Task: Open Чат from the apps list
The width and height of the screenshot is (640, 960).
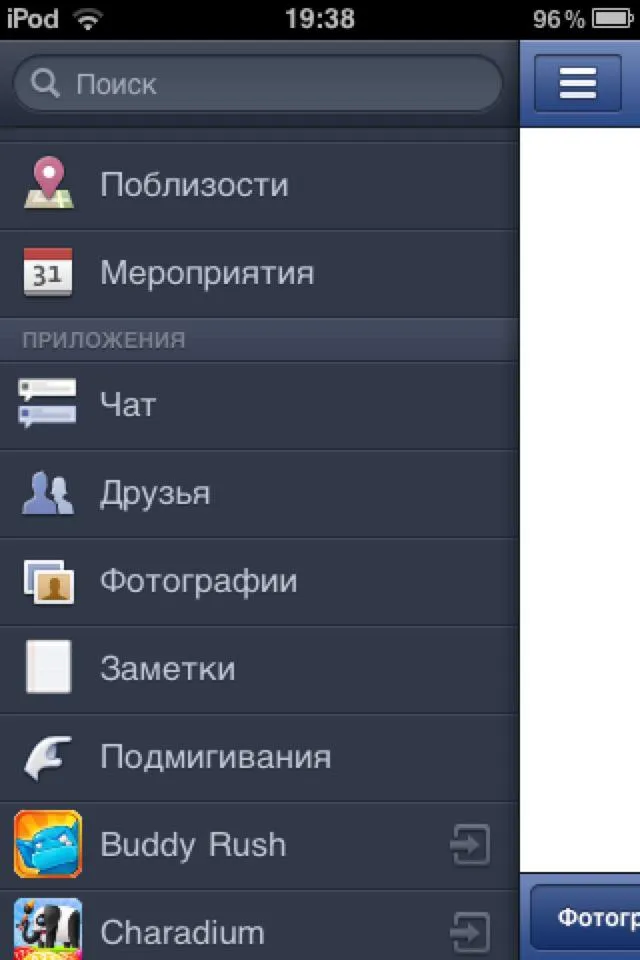Action: (x=258, y=405)
